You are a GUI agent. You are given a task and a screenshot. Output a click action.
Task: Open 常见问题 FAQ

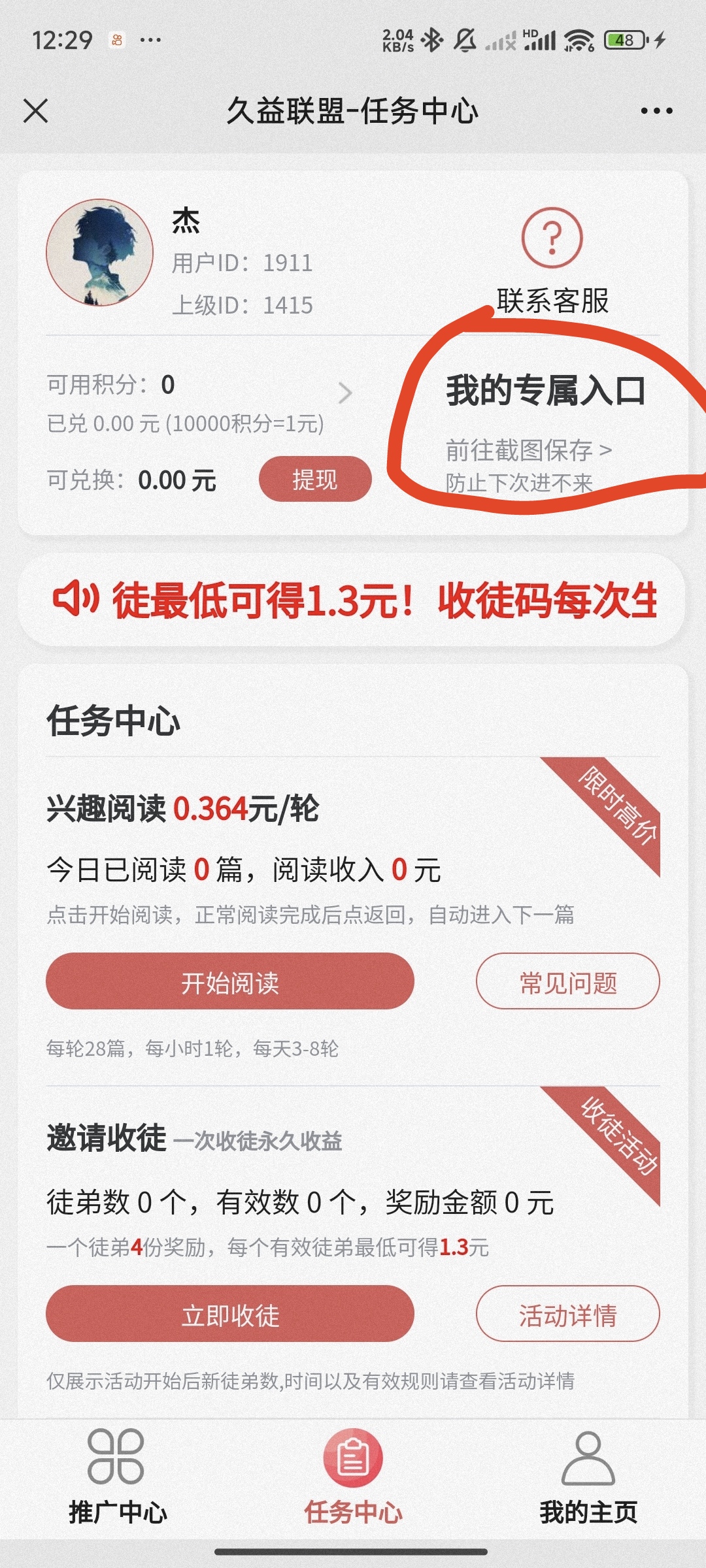tap(567, 981)
